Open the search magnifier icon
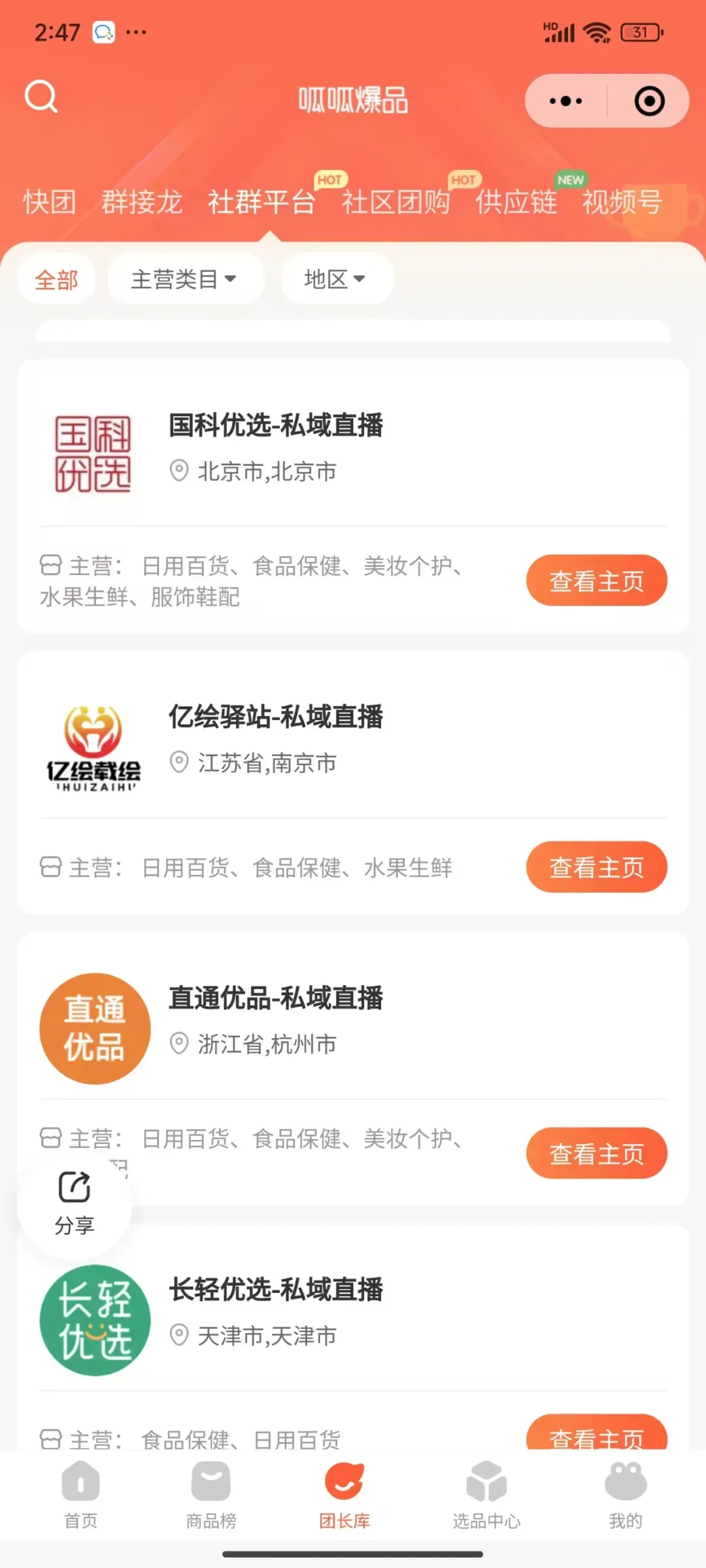The image size is (706, 1568). 41,97
